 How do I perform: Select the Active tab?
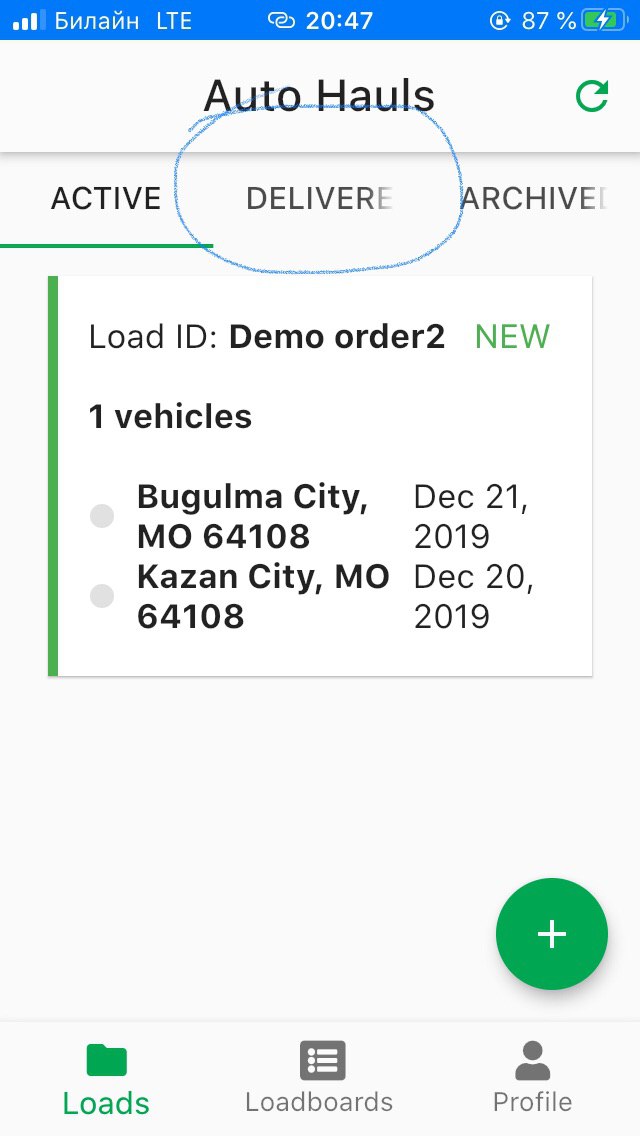(x=106, y=199)
